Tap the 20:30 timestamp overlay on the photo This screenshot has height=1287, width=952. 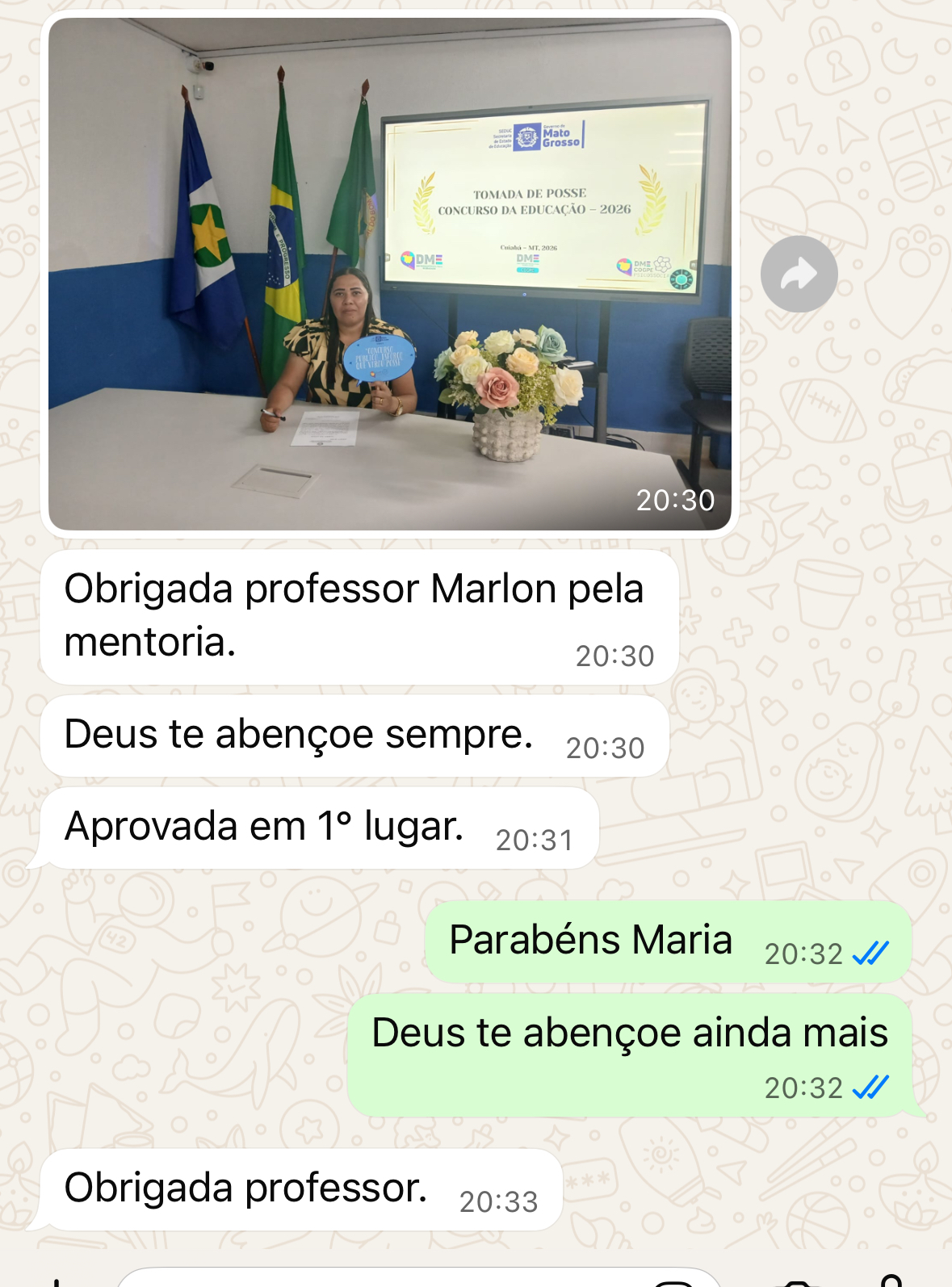[678, 500]
